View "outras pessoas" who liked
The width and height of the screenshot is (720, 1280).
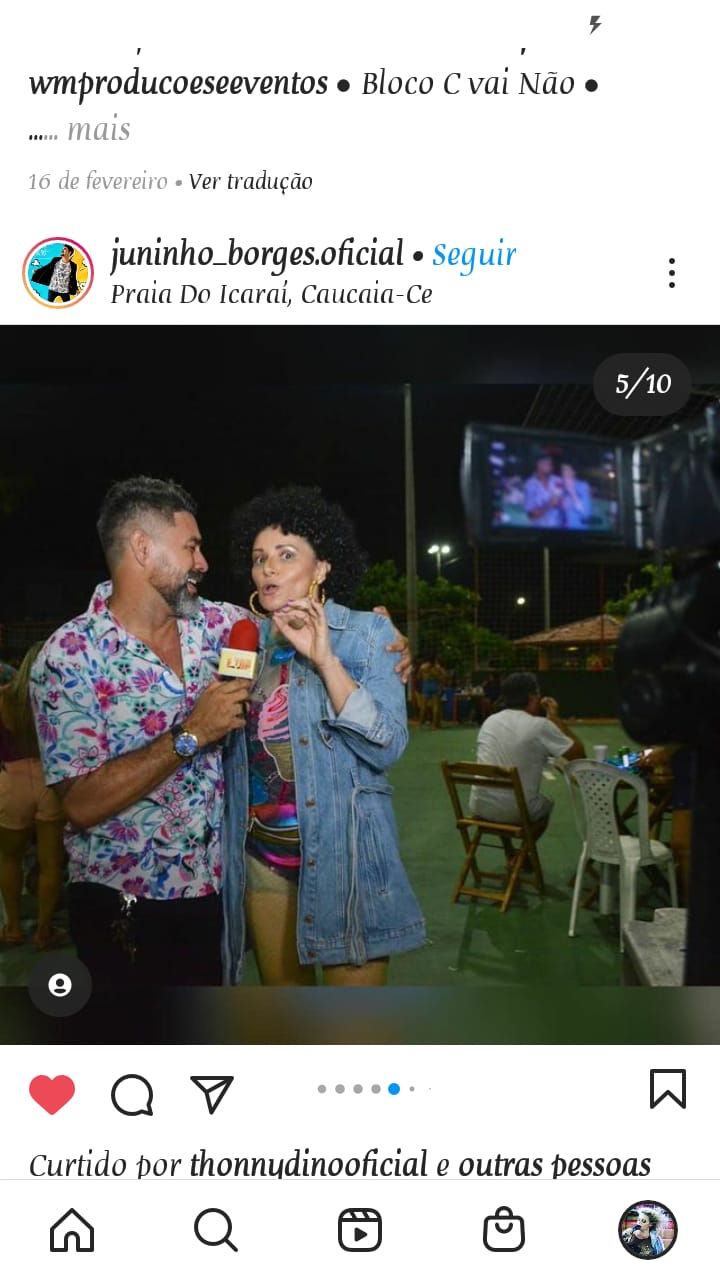(x=554, y=1165)
